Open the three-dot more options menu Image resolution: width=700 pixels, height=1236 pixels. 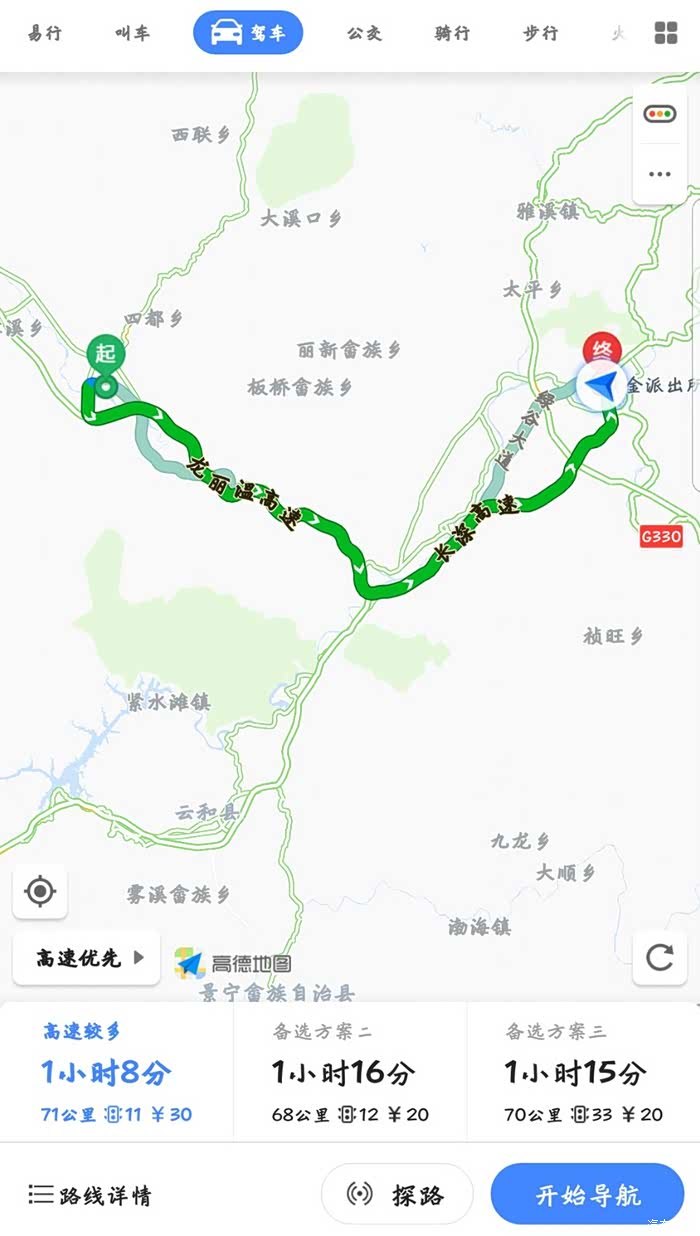coord(660,174)
